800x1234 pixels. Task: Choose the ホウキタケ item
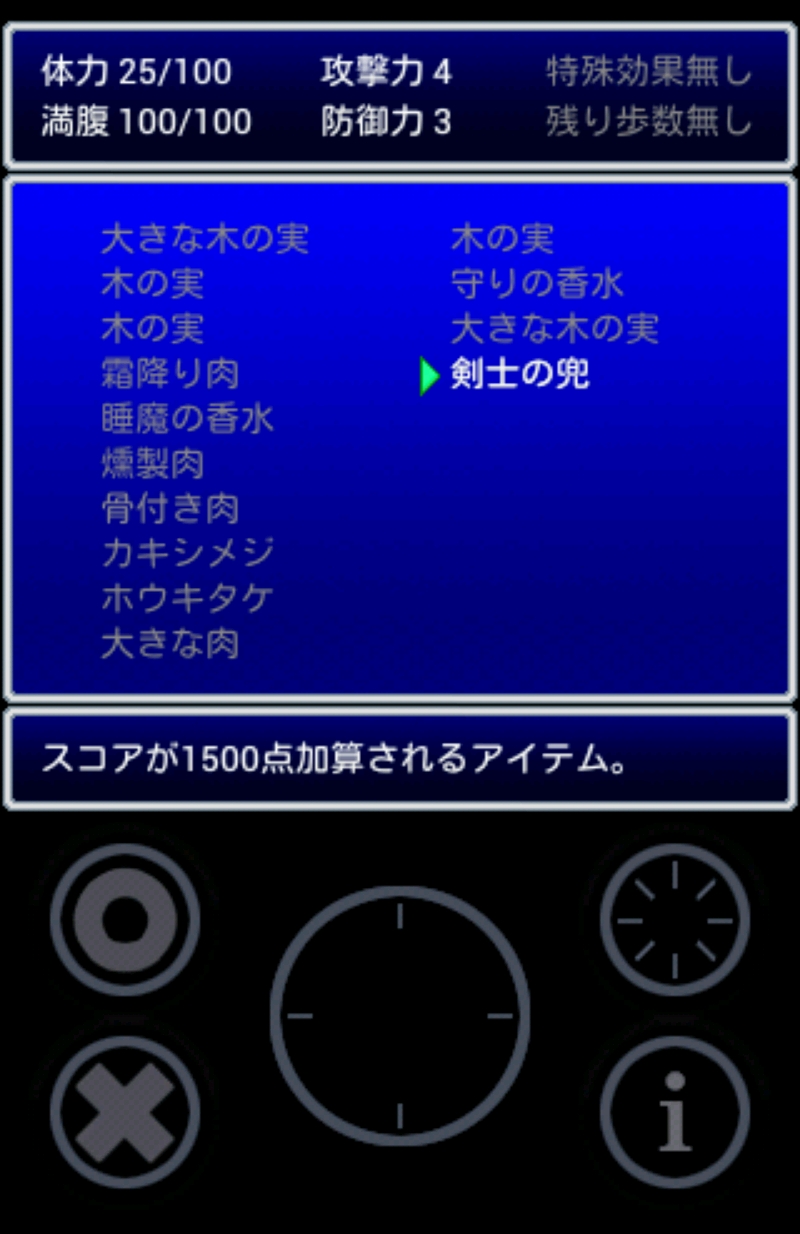pos(187,598)
